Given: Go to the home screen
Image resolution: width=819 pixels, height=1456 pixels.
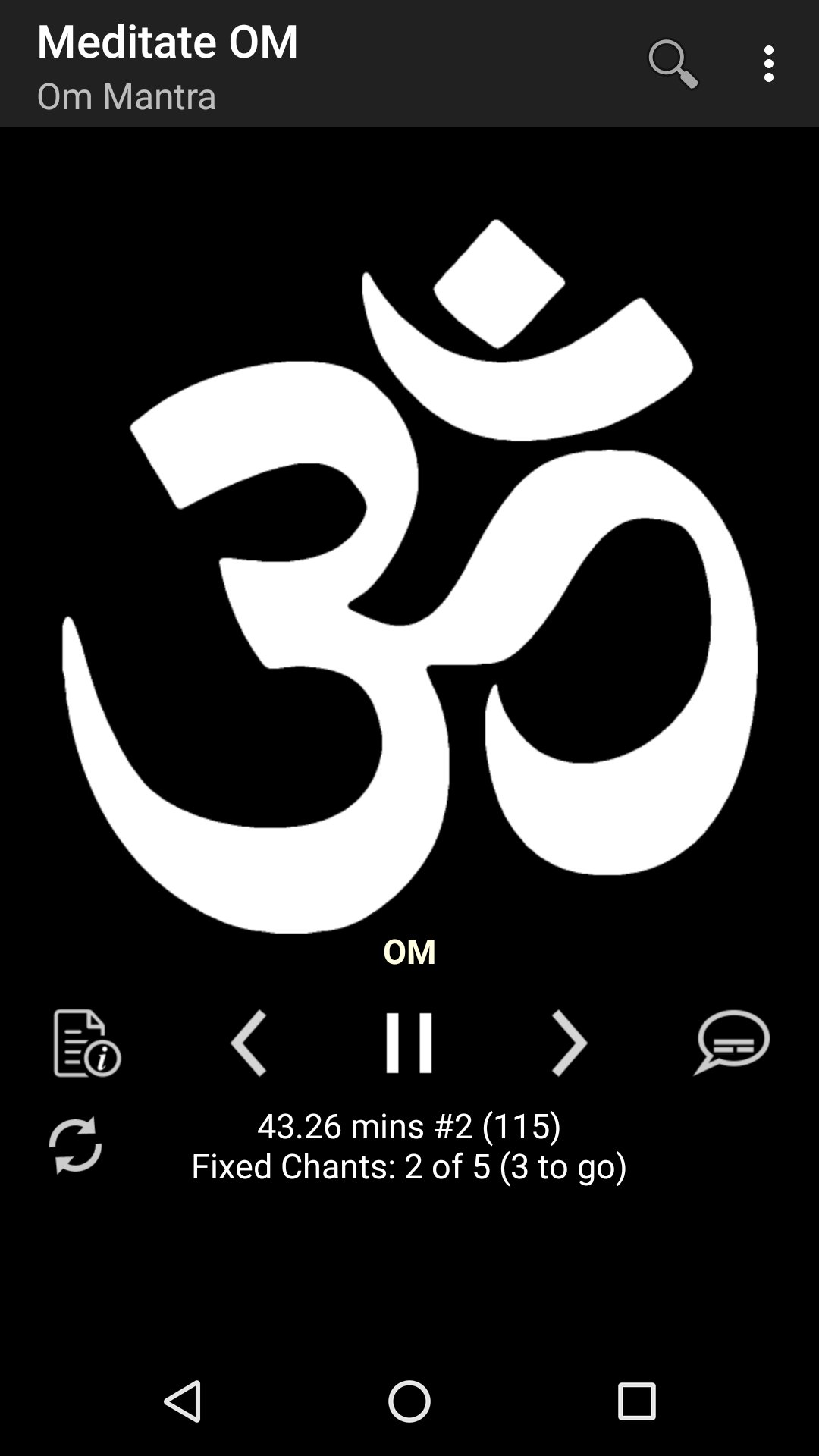Looking at the screenshot, I should pyautogui.click(x=409, y=1400).
